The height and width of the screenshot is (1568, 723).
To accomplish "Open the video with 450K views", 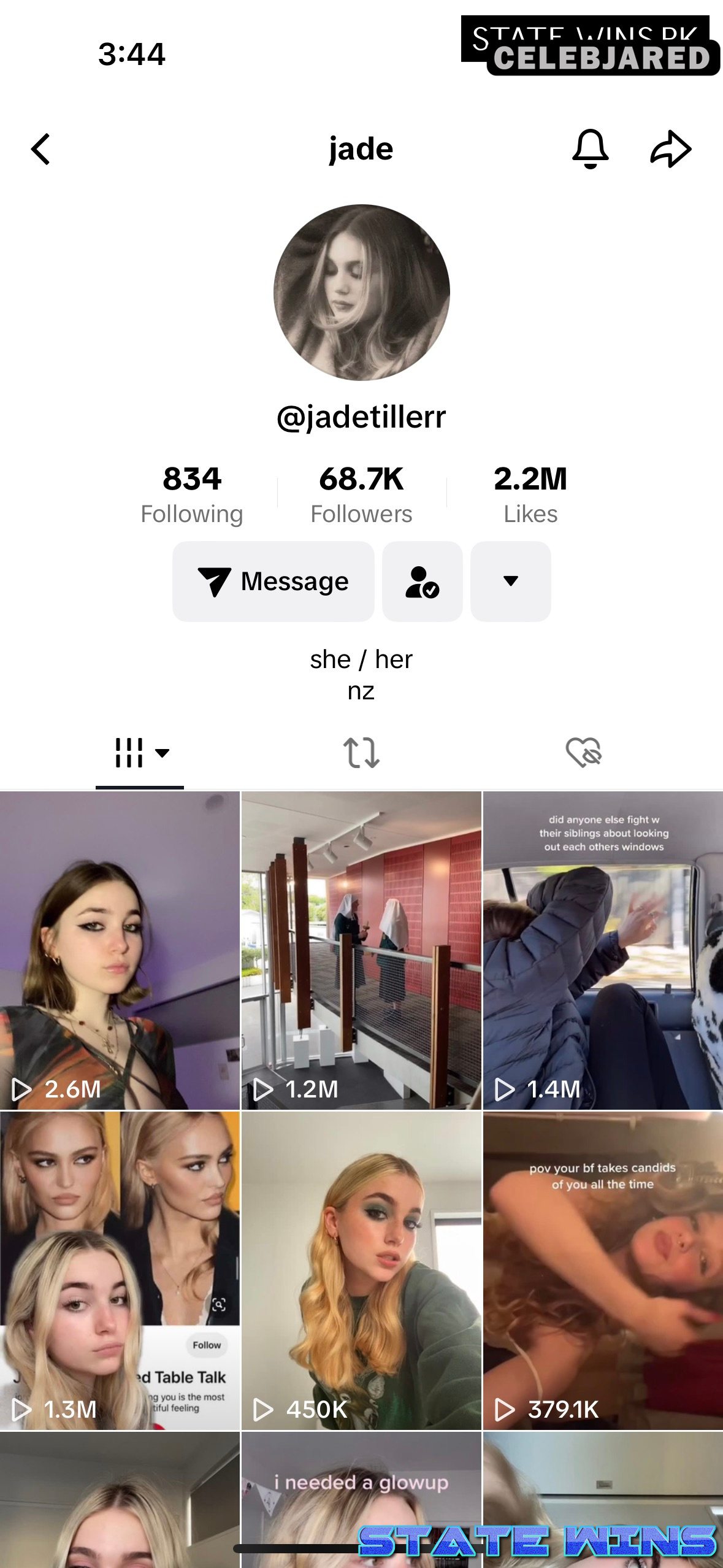I will coord(361,1270).
